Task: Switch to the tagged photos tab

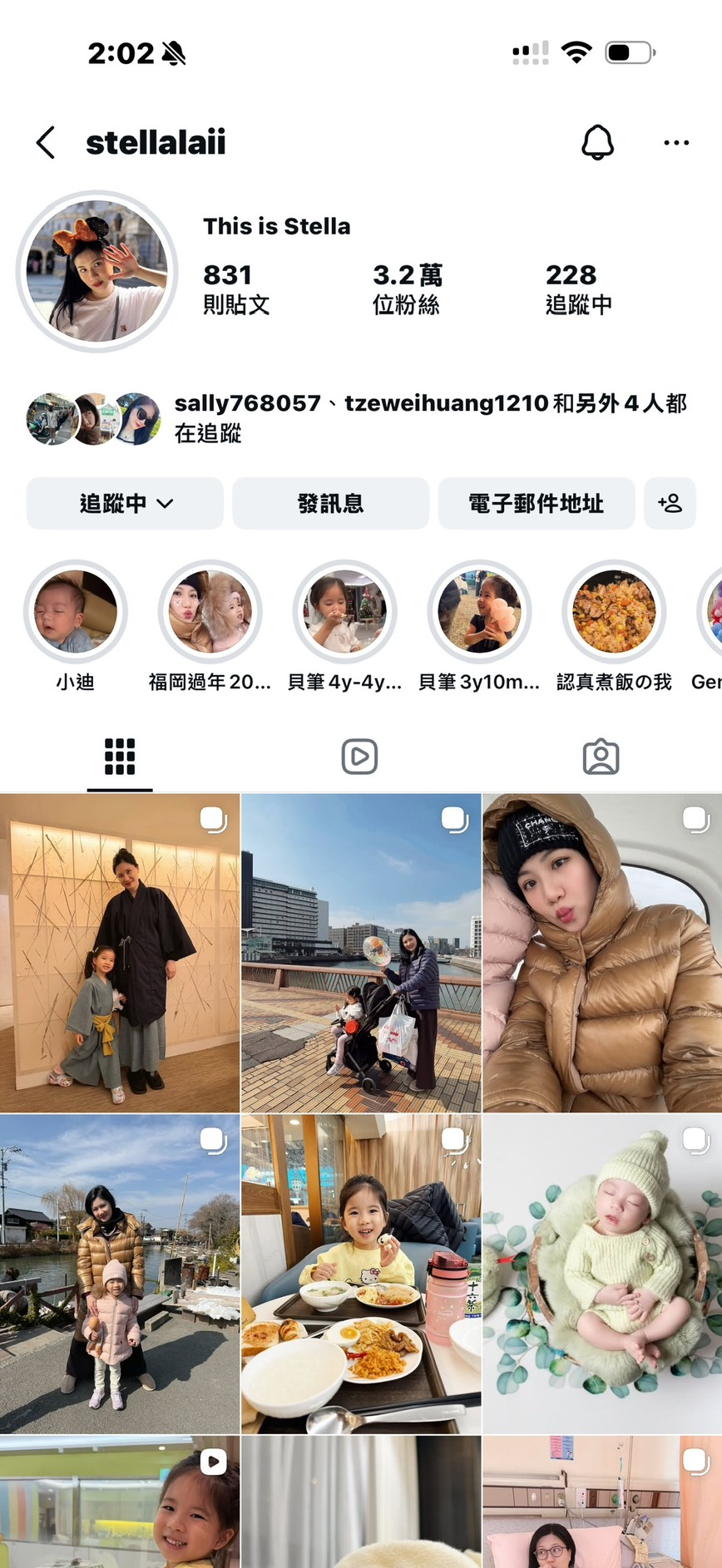Action: [601, 757]
